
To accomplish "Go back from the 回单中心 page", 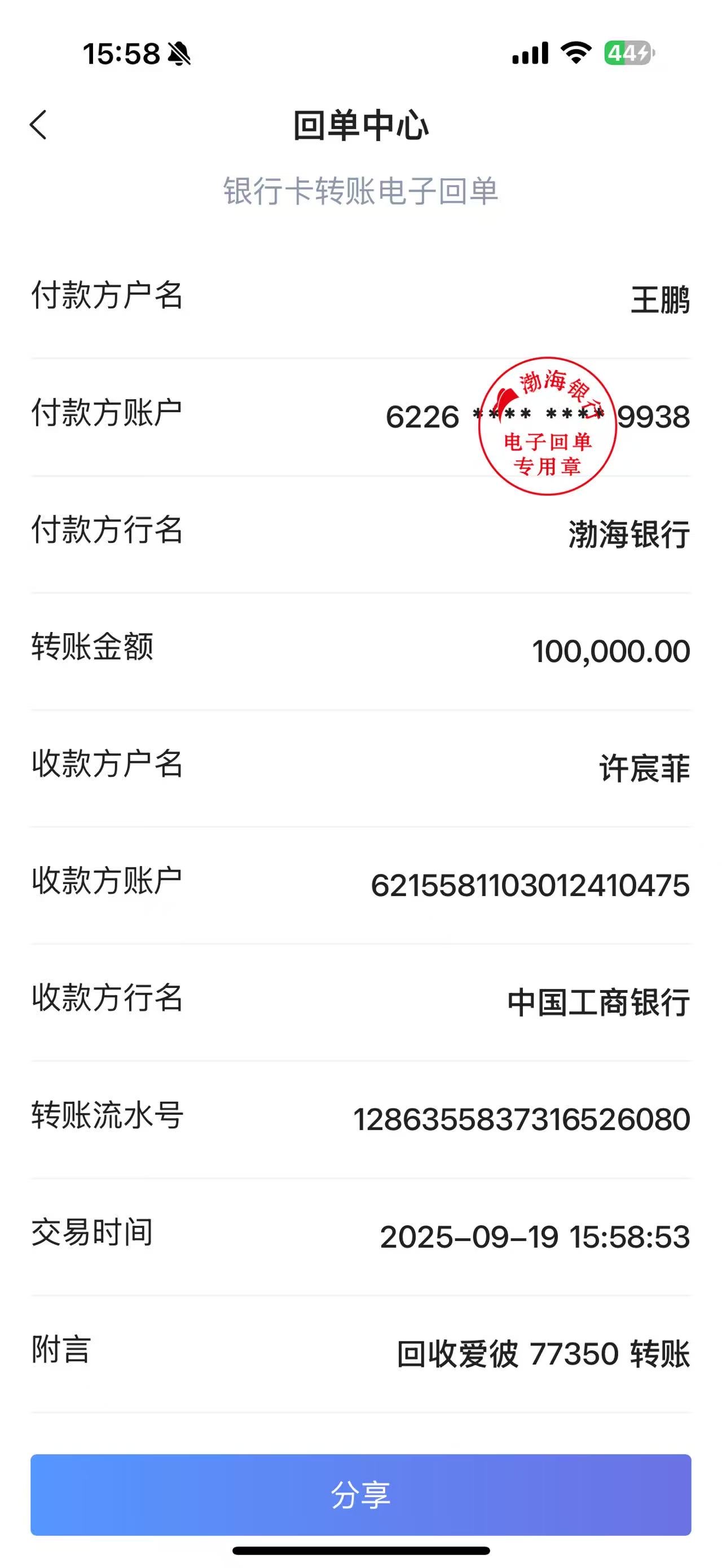I will (x=38, y=125).
